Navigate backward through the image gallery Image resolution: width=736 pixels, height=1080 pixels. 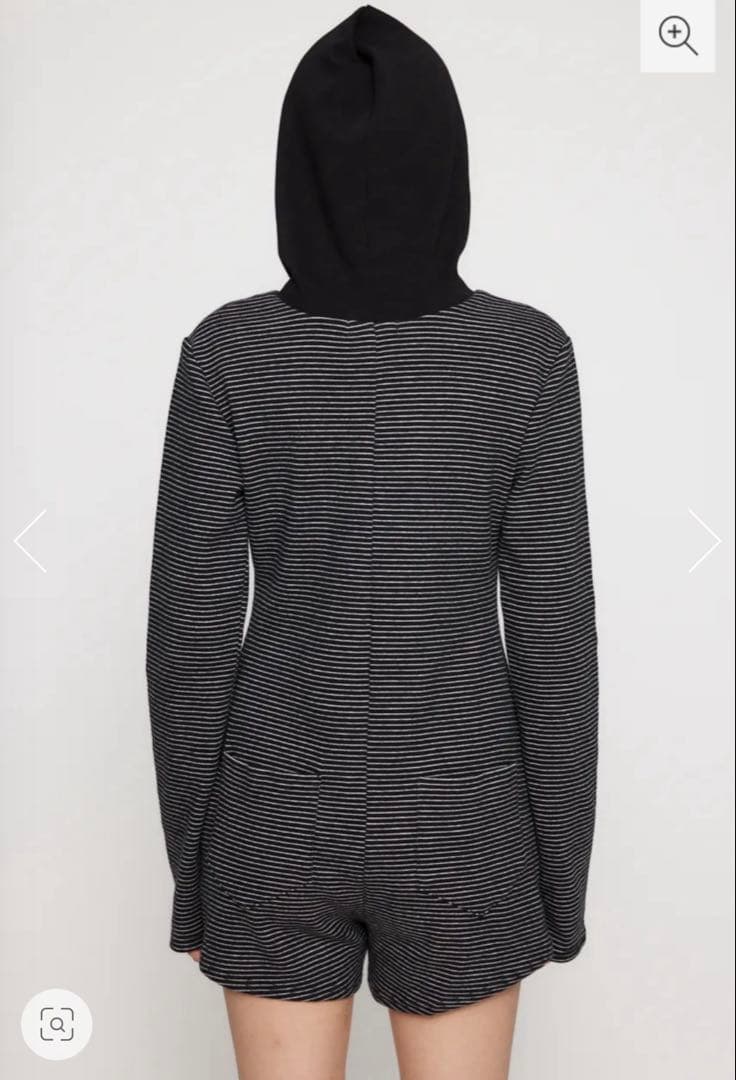pos(29,540)
